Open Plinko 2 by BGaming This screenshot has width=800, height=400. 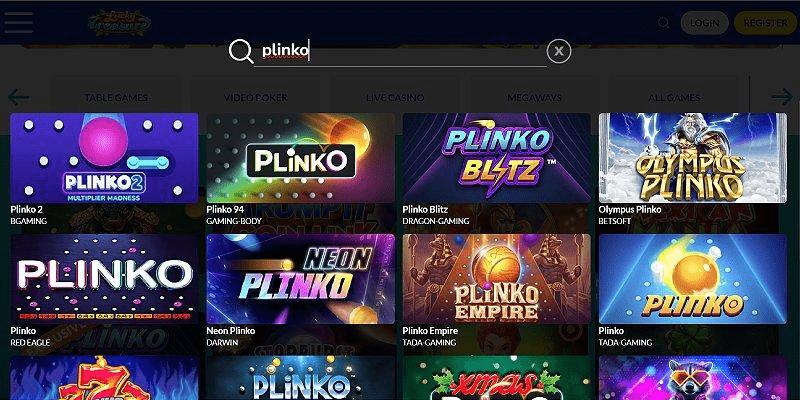(x=104, y=158)
